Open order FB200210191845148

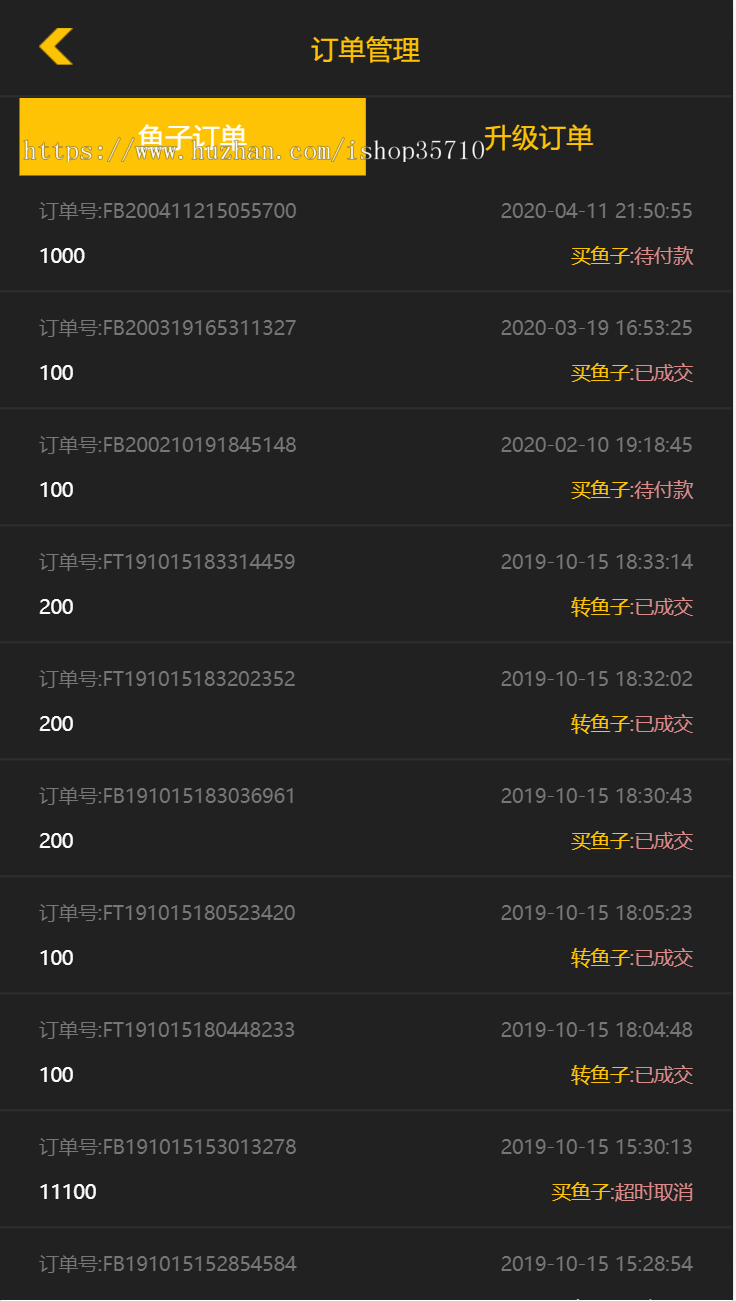click(x=167, y=445)
